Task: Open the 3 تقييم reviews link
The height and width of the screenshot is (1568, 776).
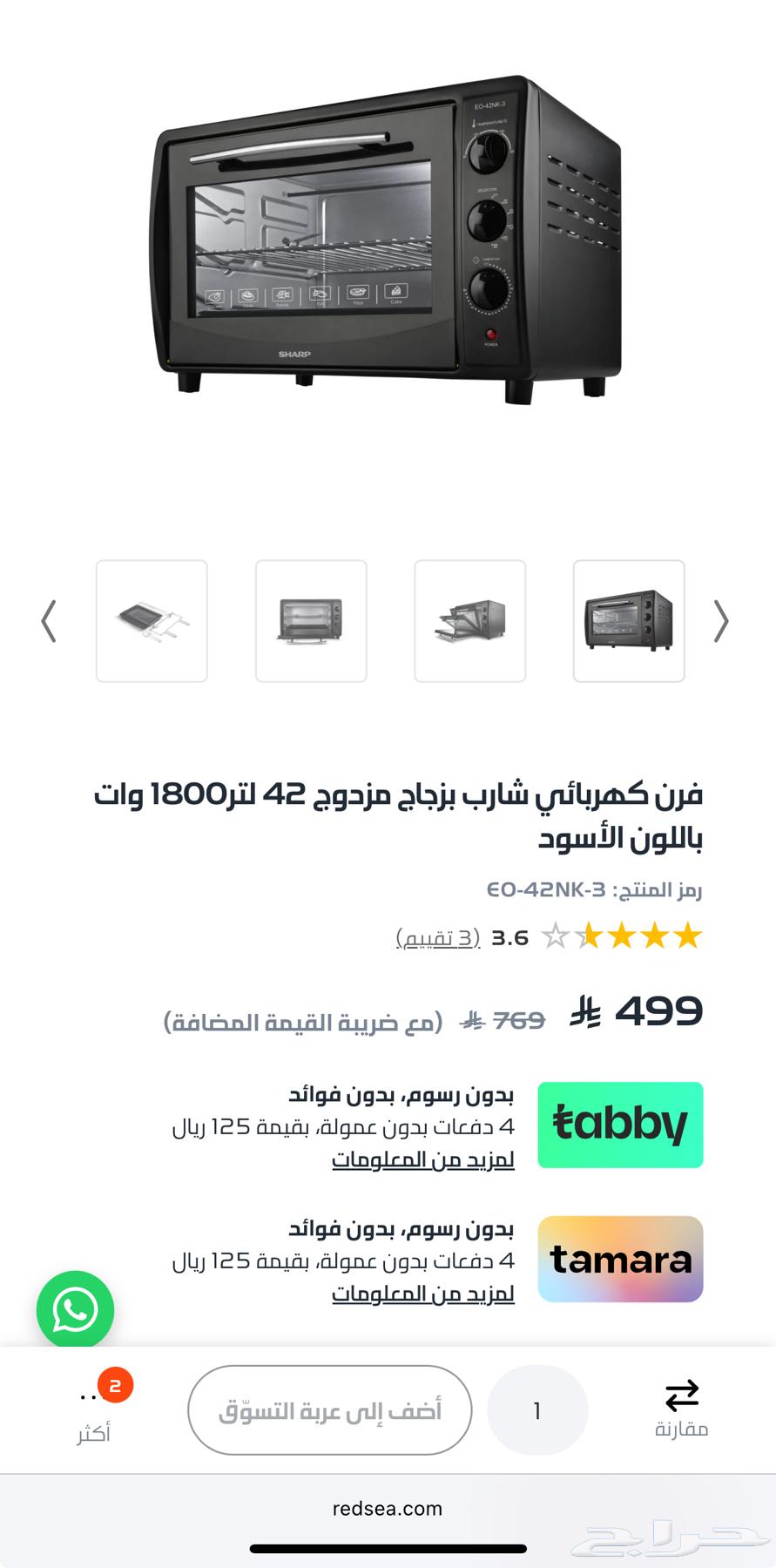Action: click(x=438, y=937)
